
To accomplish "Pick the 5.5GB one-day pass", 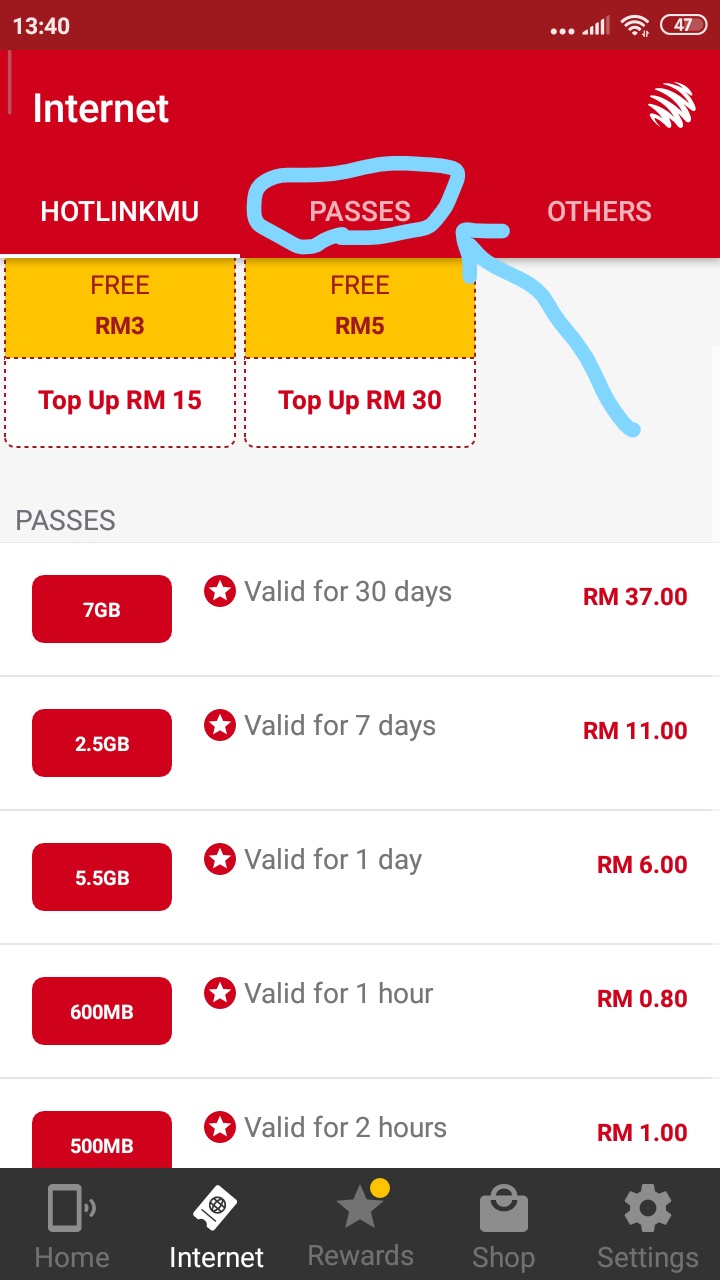I will pyautogui.click(x=360, y=877).
